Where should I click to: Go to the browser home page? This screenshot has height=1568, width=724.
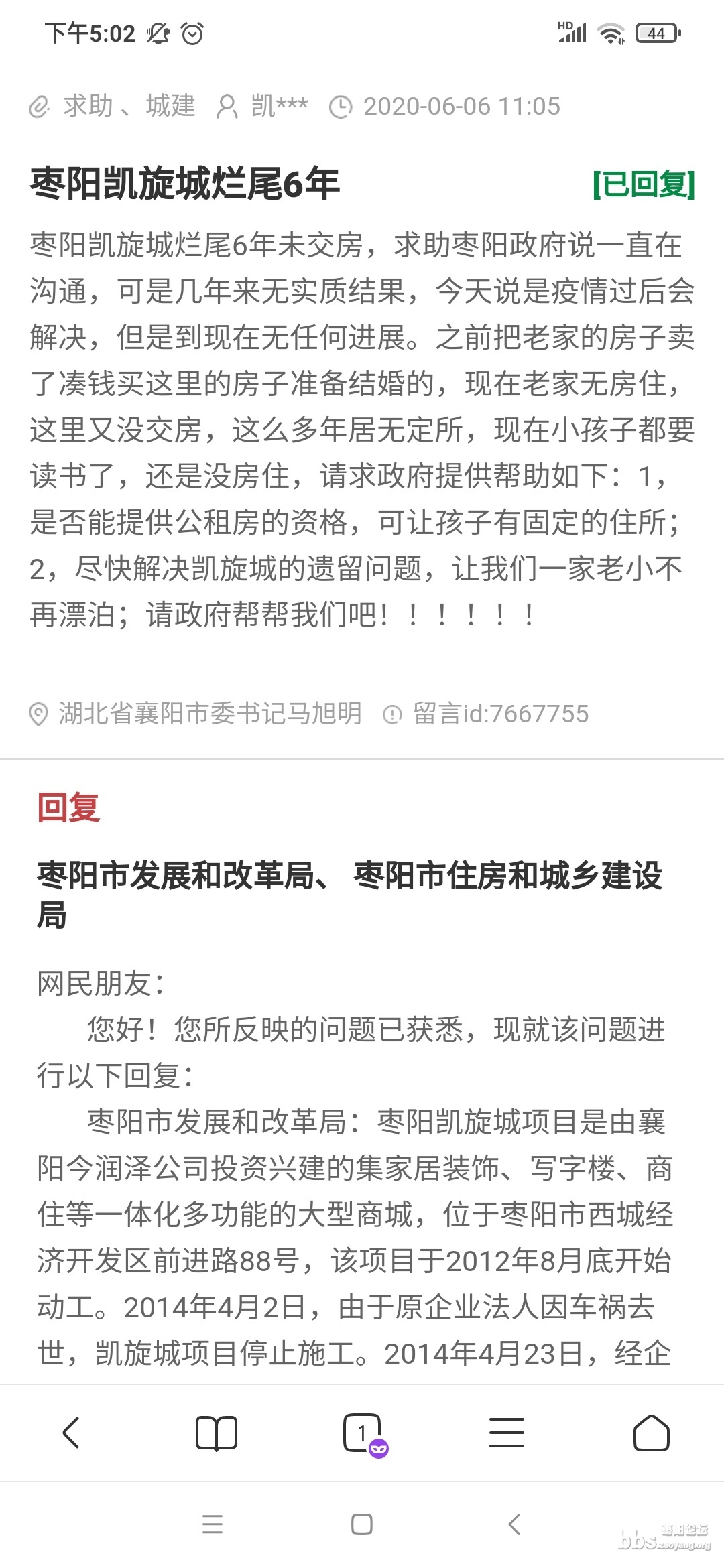[652, 1433]
